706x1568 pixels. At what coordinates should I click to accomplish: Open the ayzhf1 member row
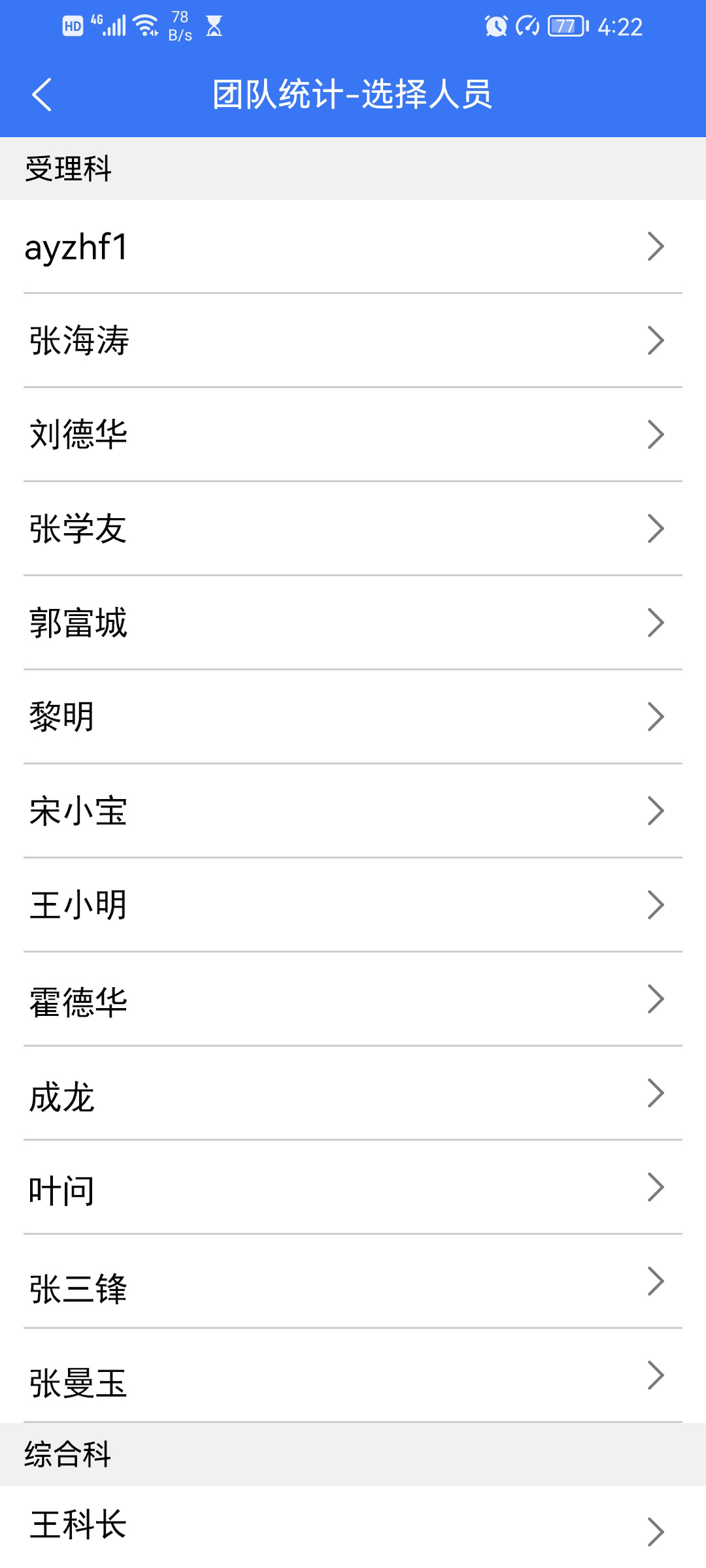(353, 247)
